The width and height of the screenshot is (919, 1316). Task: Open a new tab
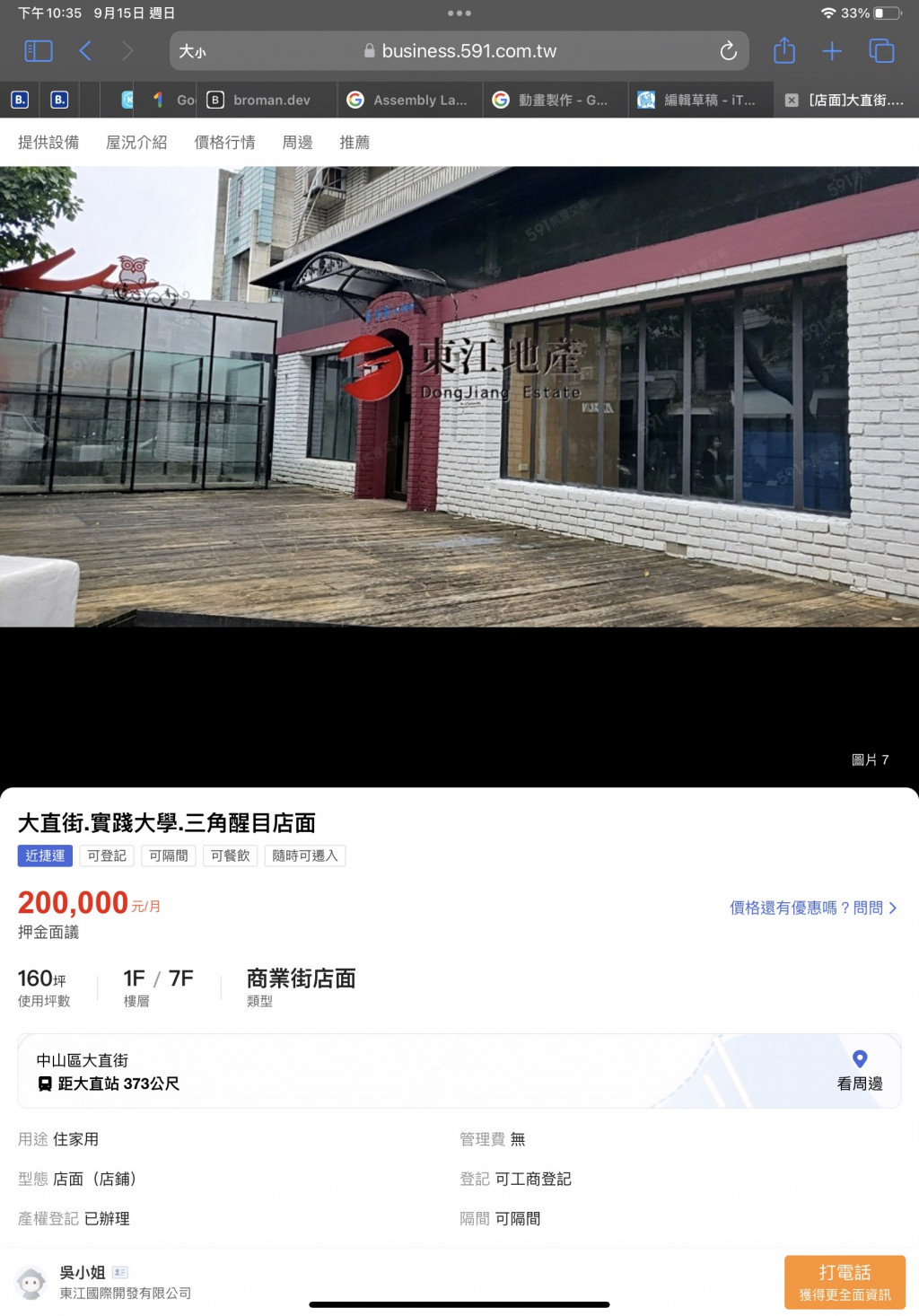832,51
